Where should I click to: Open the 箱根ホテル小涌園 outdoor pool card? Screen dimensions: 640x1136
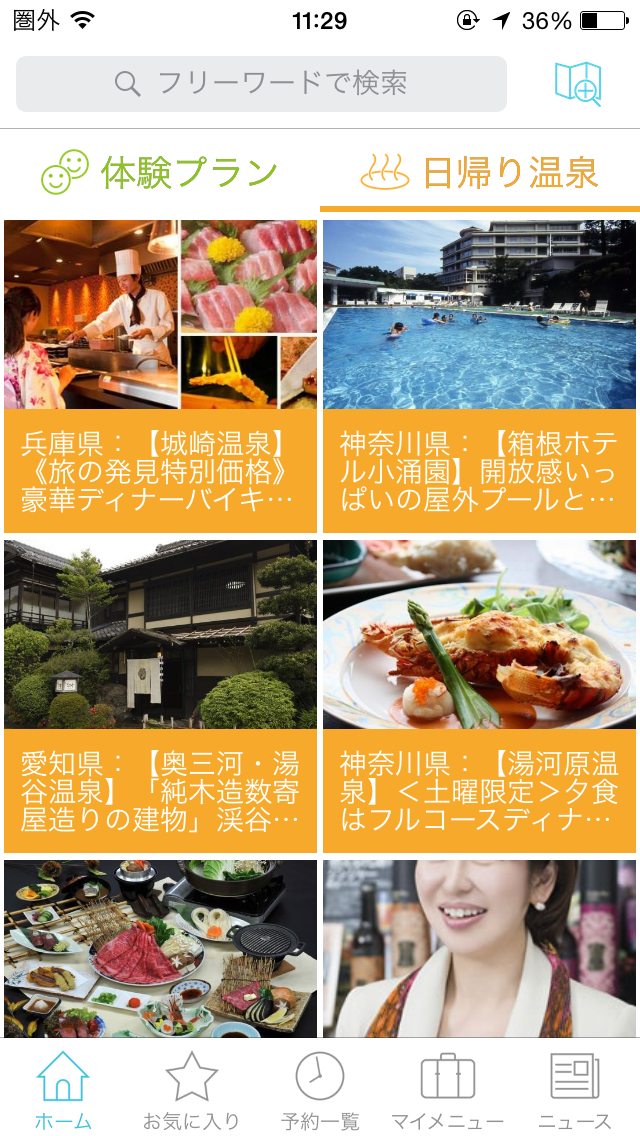coord(479,376)
